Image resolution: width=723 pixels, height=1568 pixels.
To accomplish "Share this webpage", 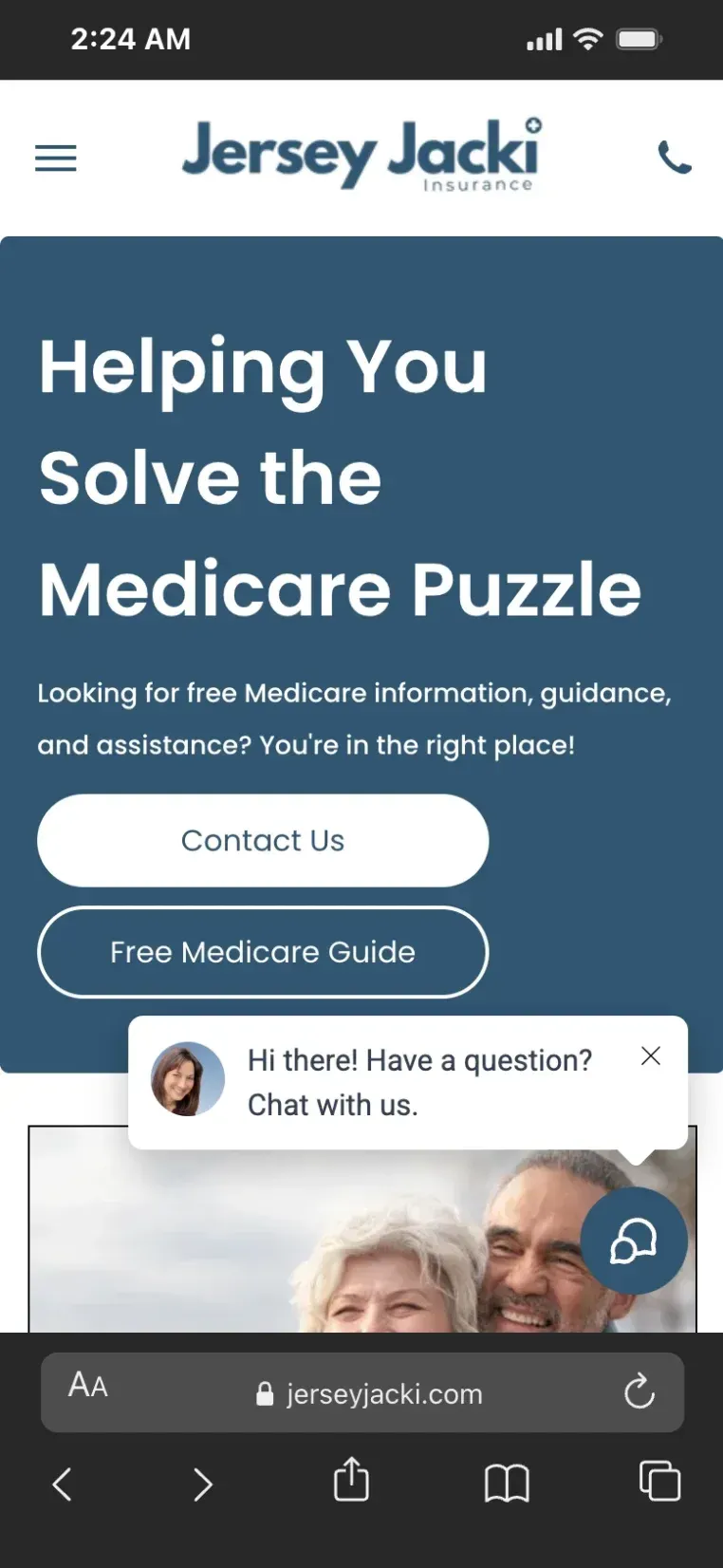I will 351,1480.
